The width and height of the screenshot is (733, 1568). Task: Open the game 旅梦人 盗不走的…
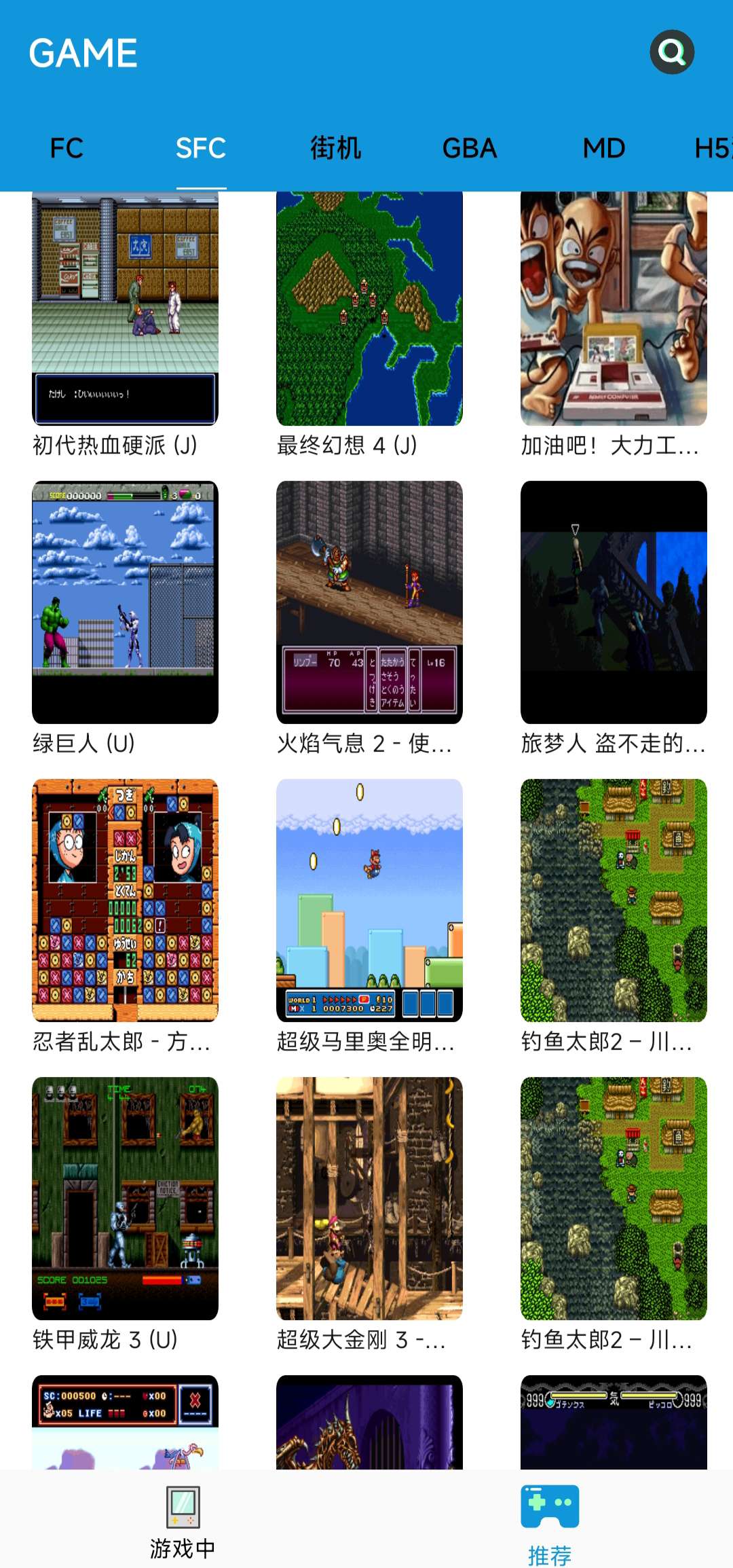(x=614, y=602)
